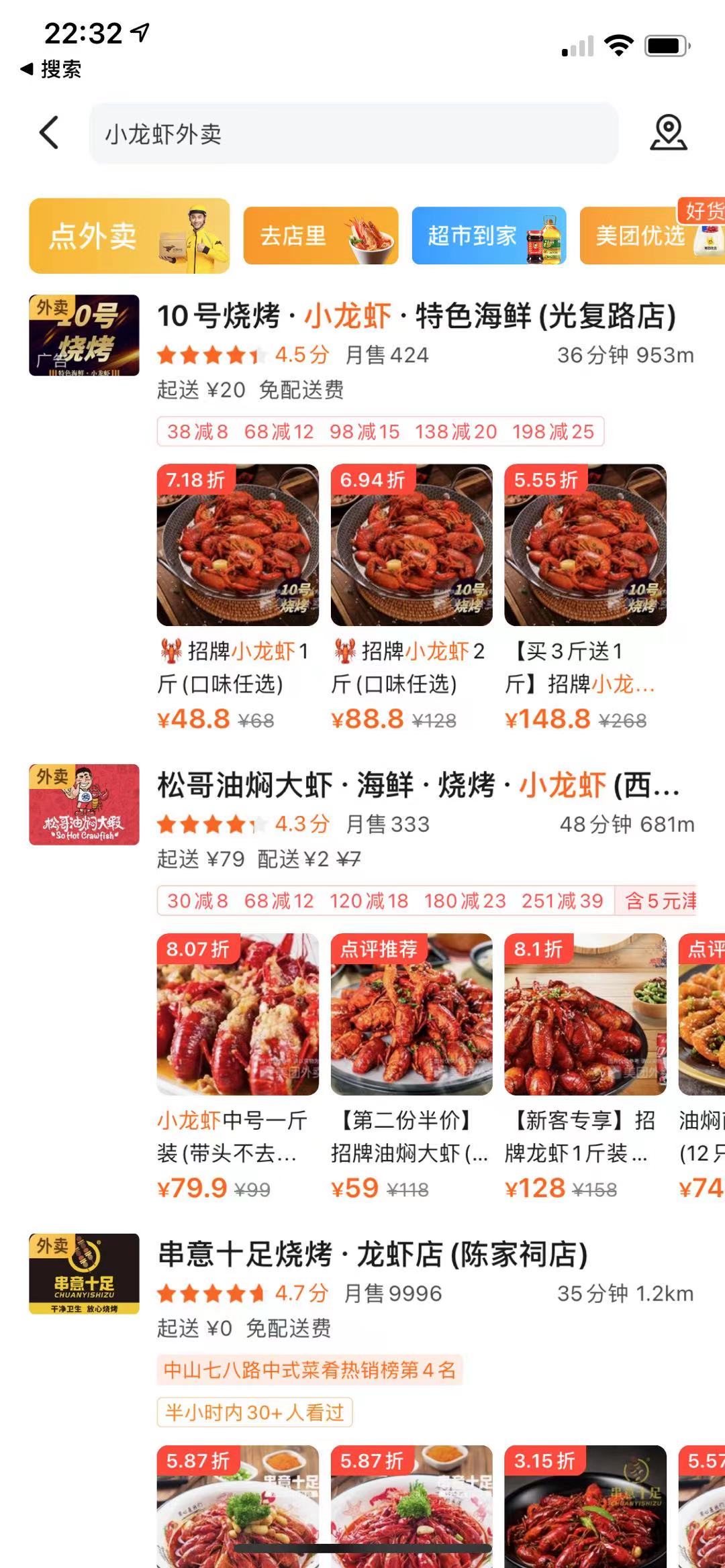This screenshot has height=1568, width=725.
Task: Open the map location icon
Action: click(x=668, y=132)
